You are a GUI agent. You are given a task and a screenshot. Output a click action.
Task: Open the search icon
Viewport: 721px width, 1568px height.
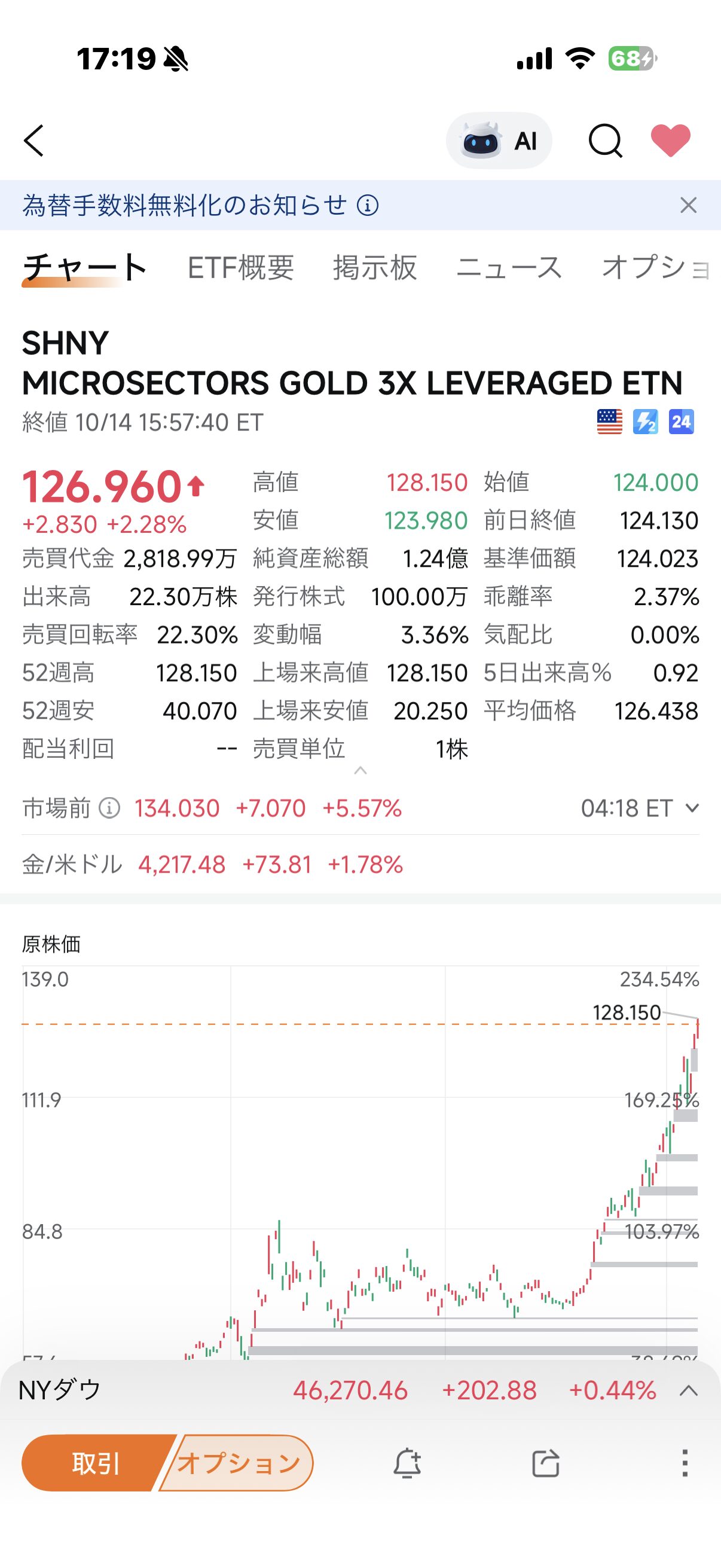point(605,141)
